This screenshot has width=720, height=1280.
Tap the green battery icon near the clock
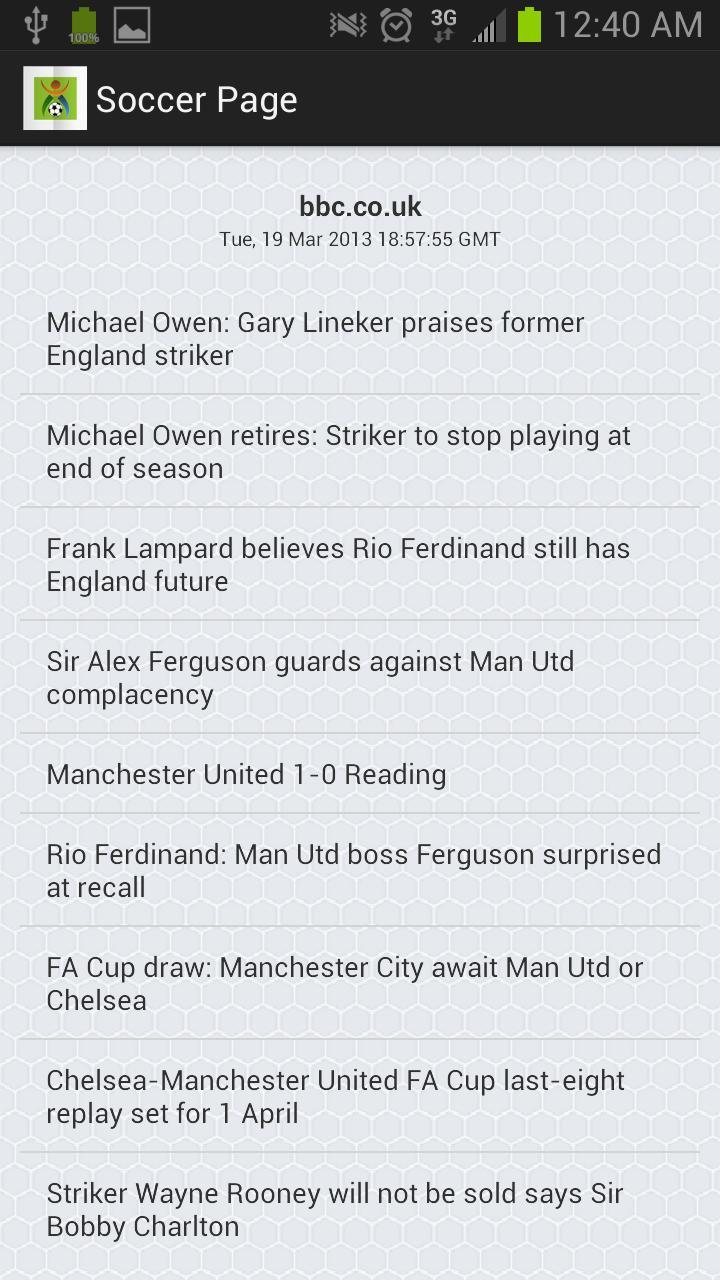529,24
